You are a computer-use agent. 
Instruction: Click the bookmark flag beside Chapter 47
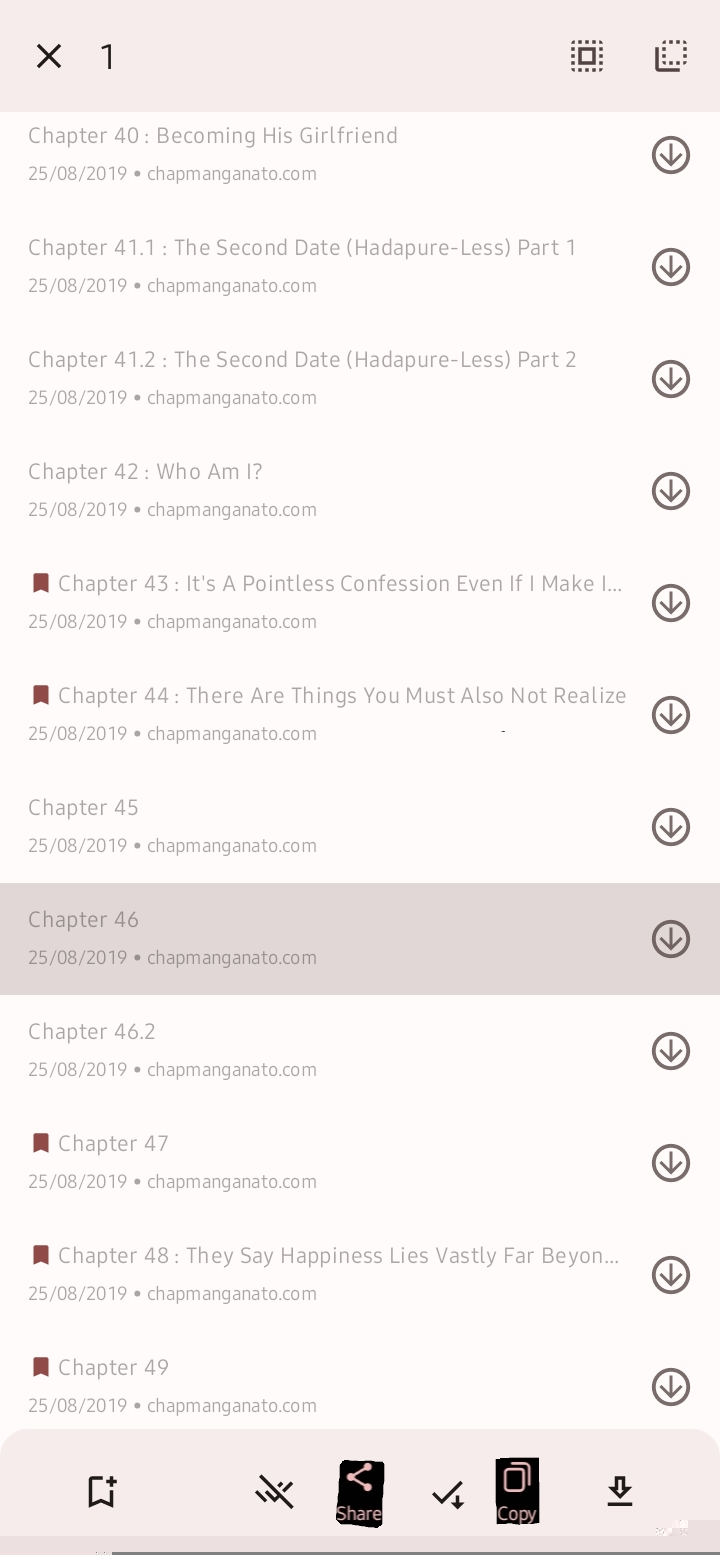(41, 1143)
